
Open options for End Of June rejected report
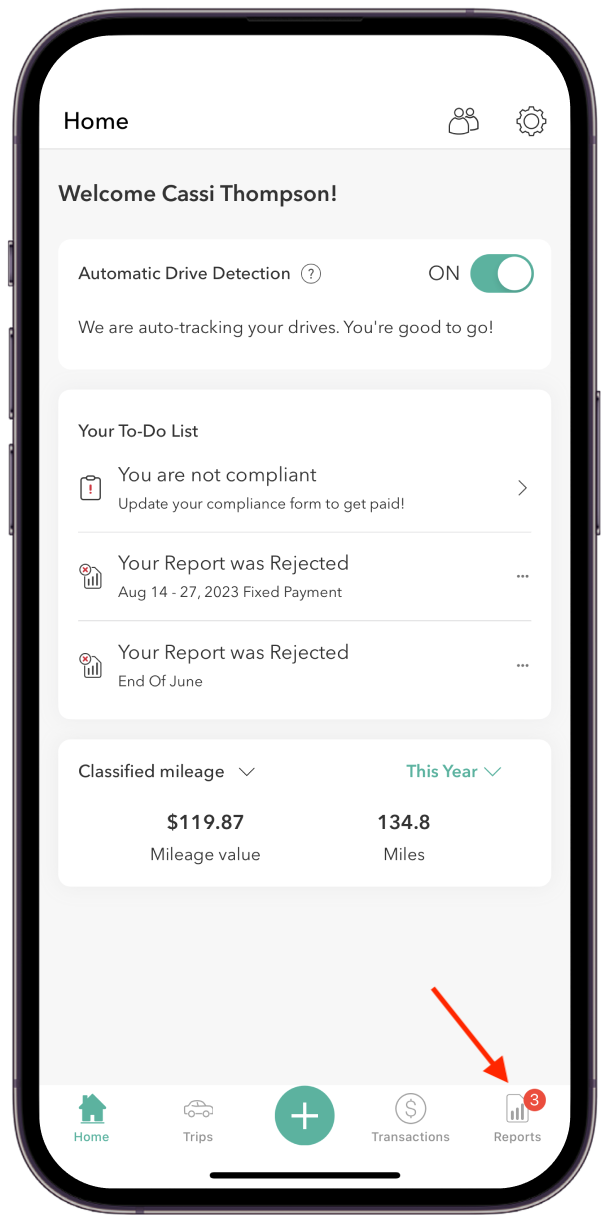[522, 666]
